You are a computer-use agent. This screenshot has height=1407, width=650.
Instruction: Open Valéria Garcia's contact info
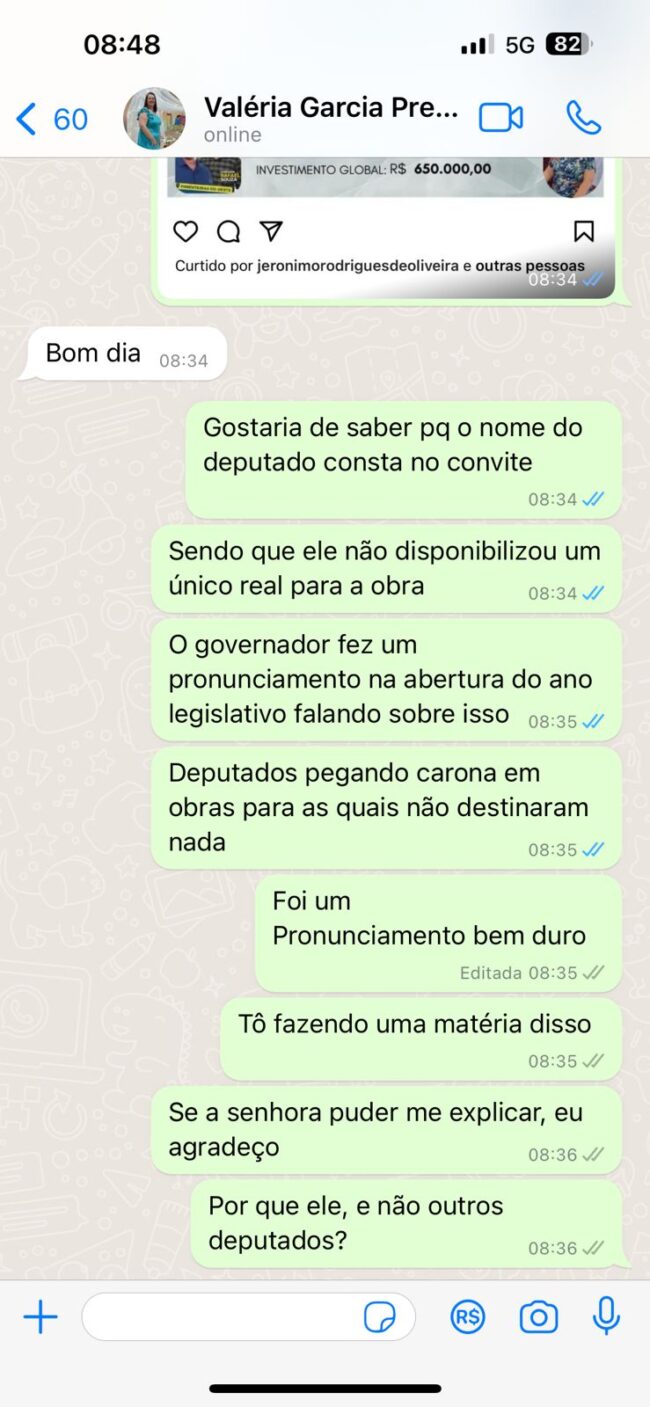(x=331, y=119)
